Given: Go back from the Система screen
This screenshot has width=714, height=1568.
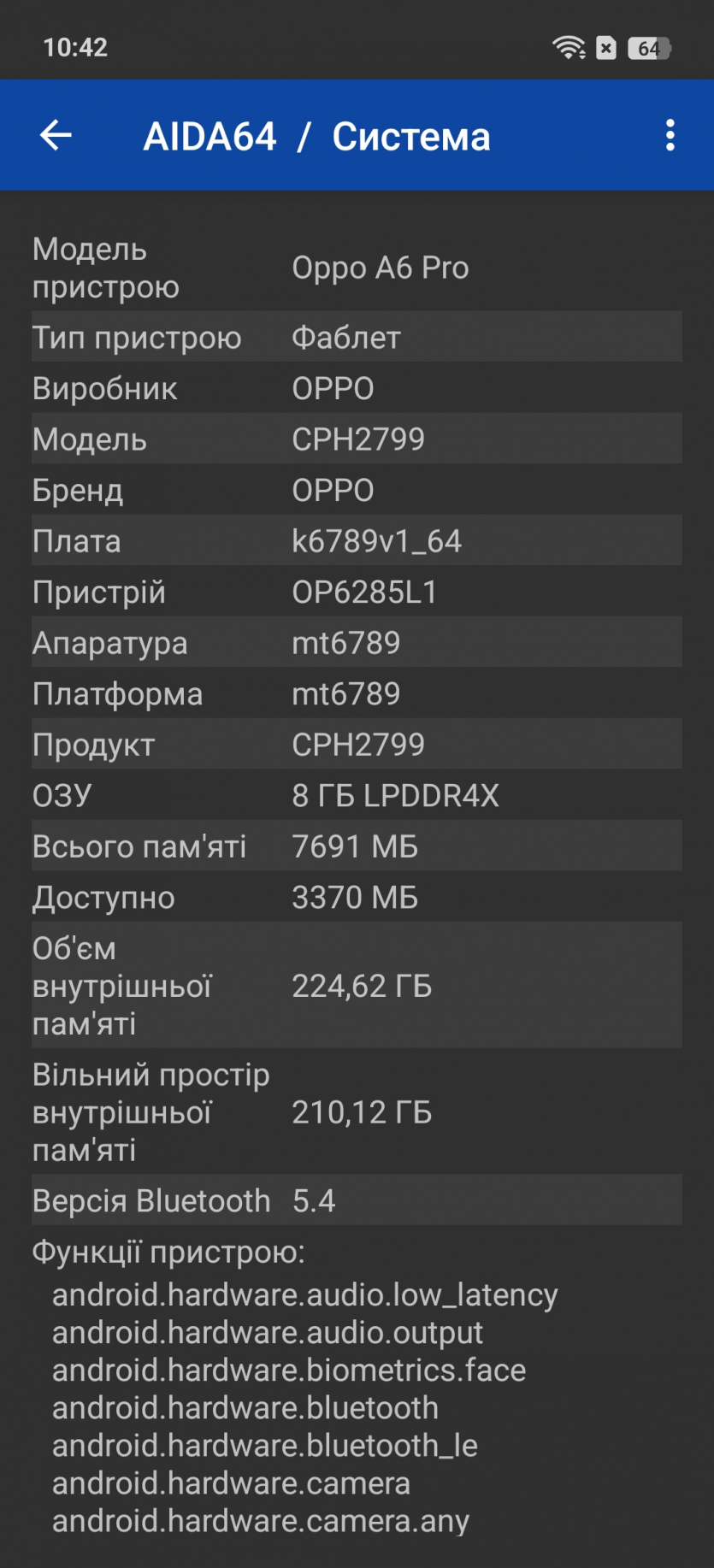Looking at the screenshot, I should pos(56,135).
